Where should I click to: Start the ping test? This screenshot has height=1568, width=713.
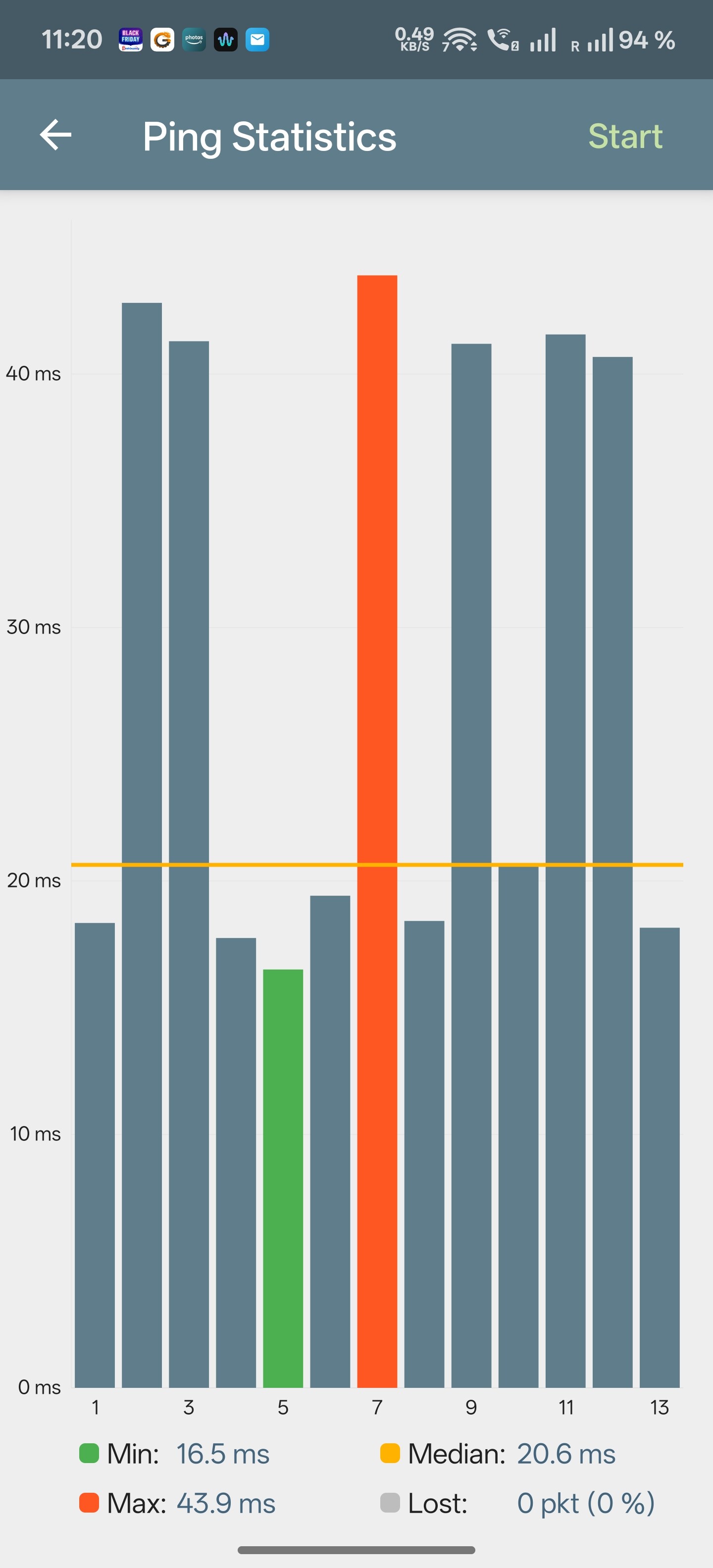pos(625,136)
